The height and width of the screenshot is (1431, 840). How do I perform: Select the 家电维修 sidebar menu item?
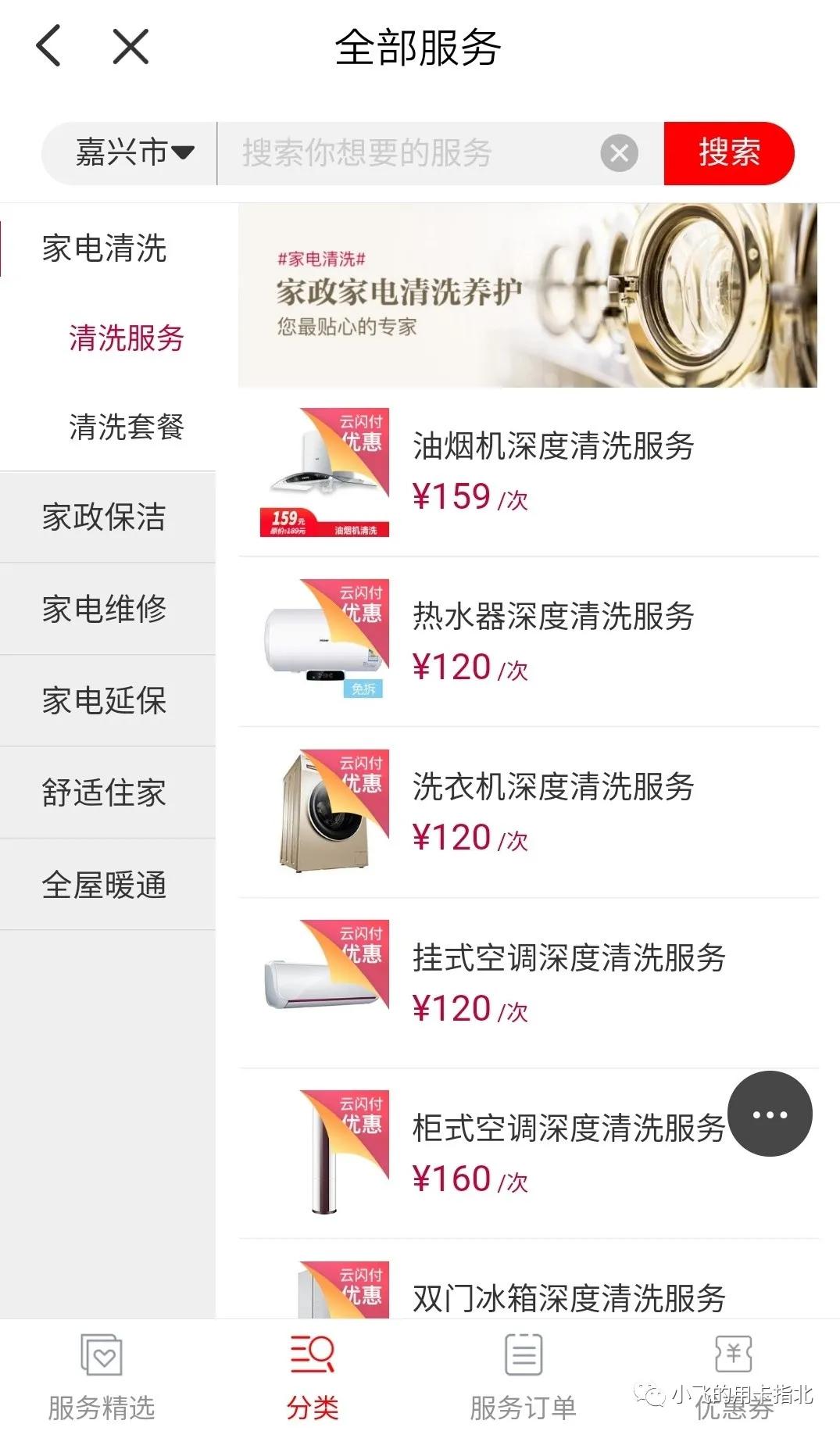coord(104,610)
